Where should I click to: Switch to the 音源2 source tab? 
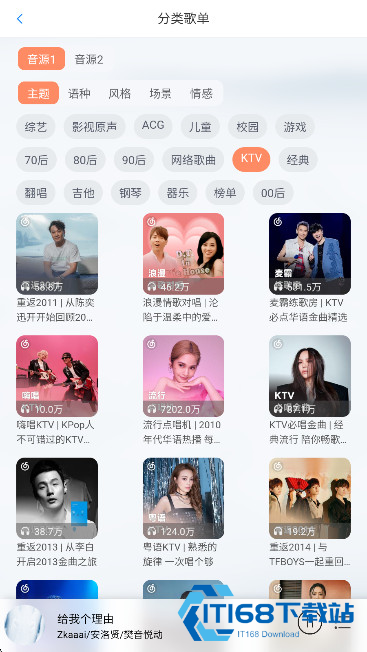point(89,59)
